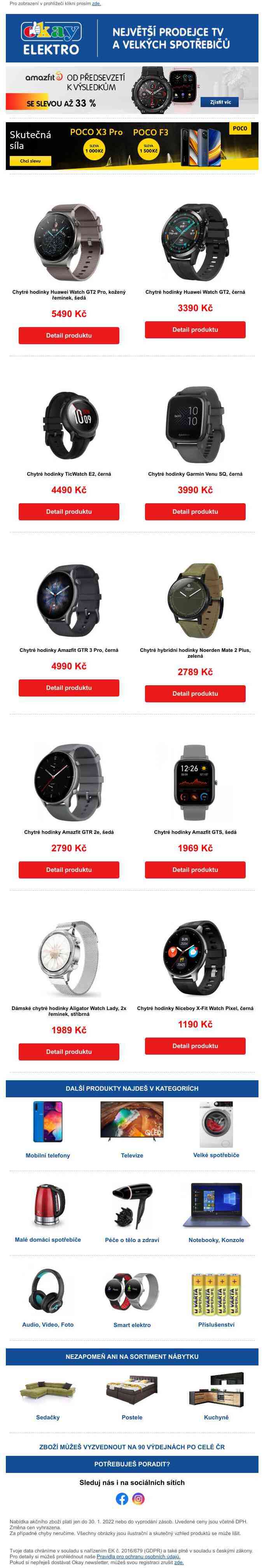Image resolution: width=262 pixels, height=1568 pixels.
Task: Open product detail for Huawei Watch GT2 Pro
Action: [69, 335]
